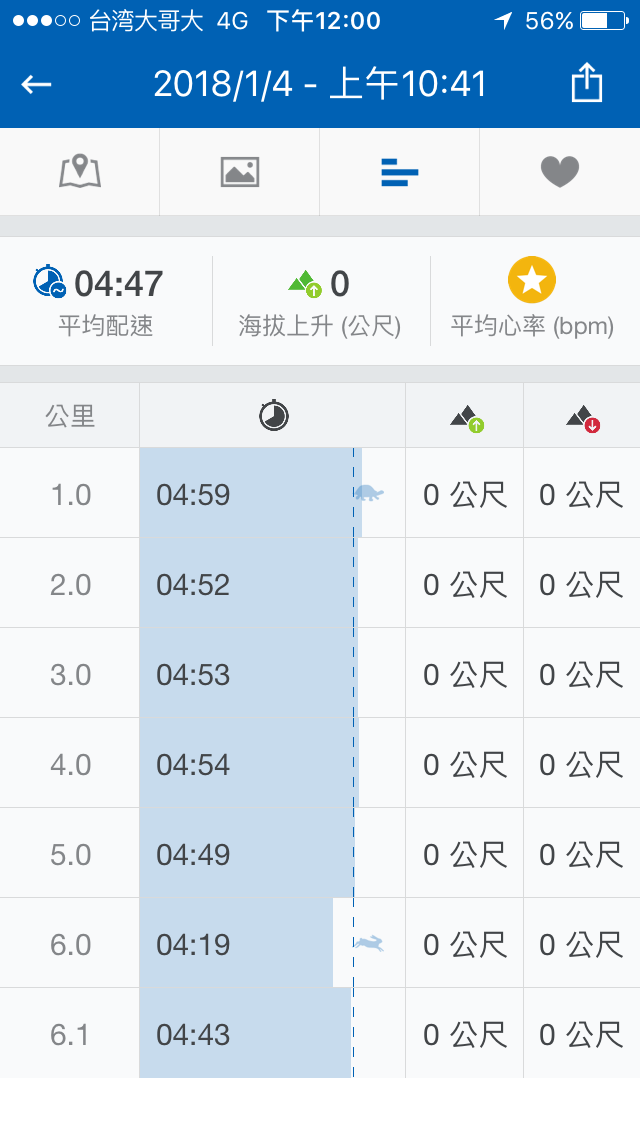640x1136 pixels.
Task: Share this activity
Action: (x=586, y=82)
